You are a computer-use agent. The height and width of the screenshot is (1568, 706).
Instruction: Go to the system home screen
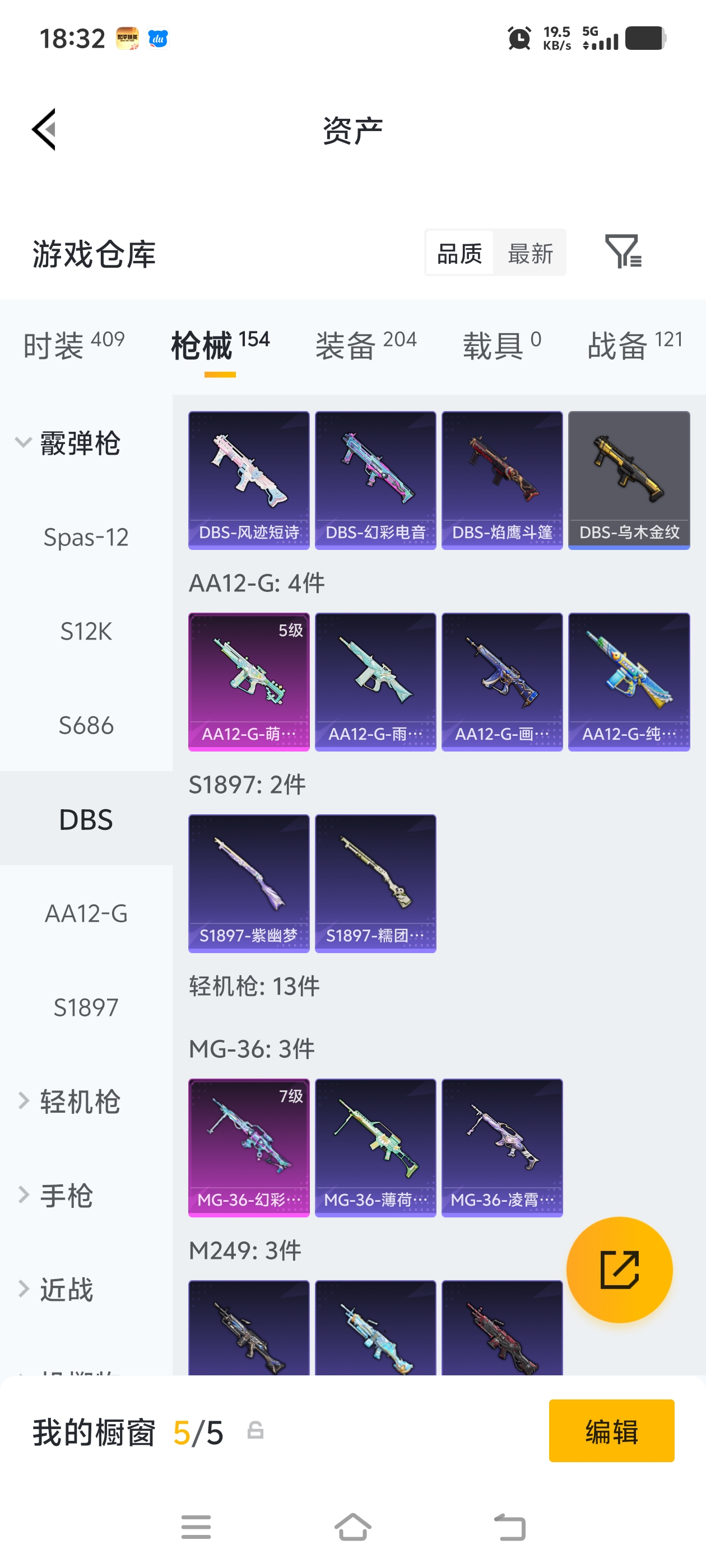[352, 1527]
